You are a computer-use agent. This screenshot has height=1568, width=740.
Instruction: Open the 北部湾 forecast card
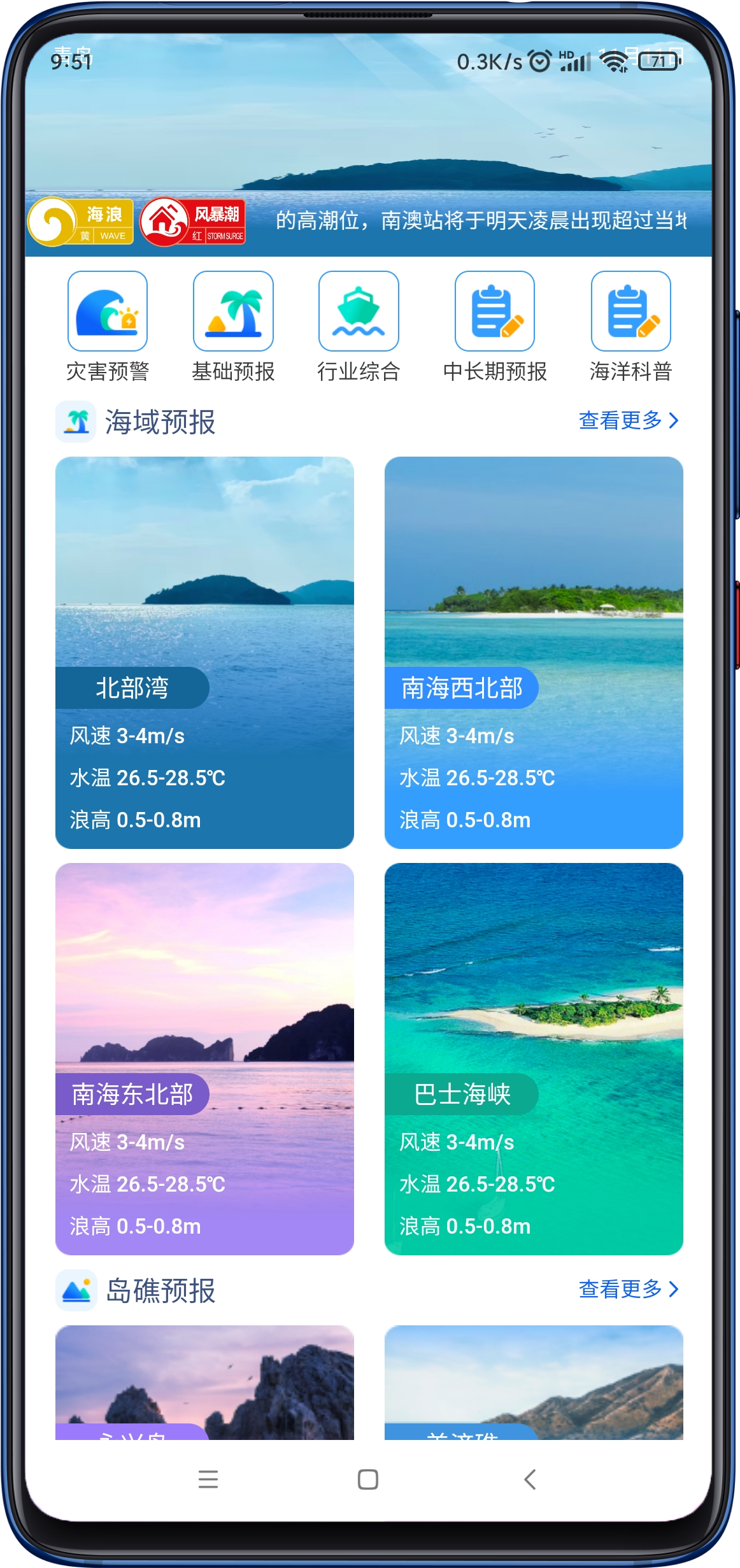[204, 652]
